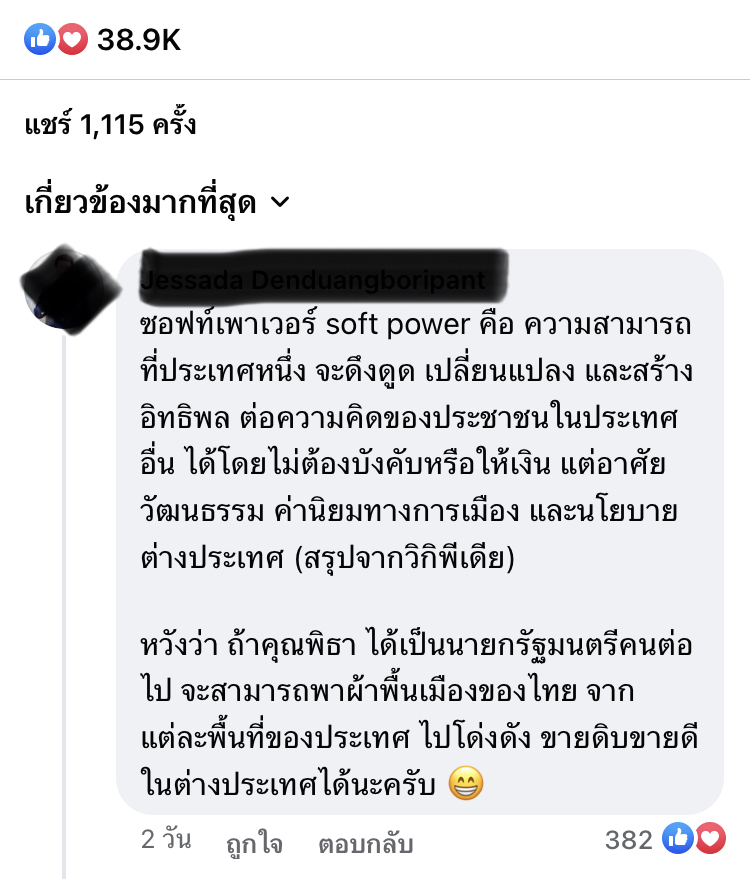Tap ตอบกลับ to reply to the comment
The width and height of the screenshot is (750, 879).
click(x=365, y=843)
